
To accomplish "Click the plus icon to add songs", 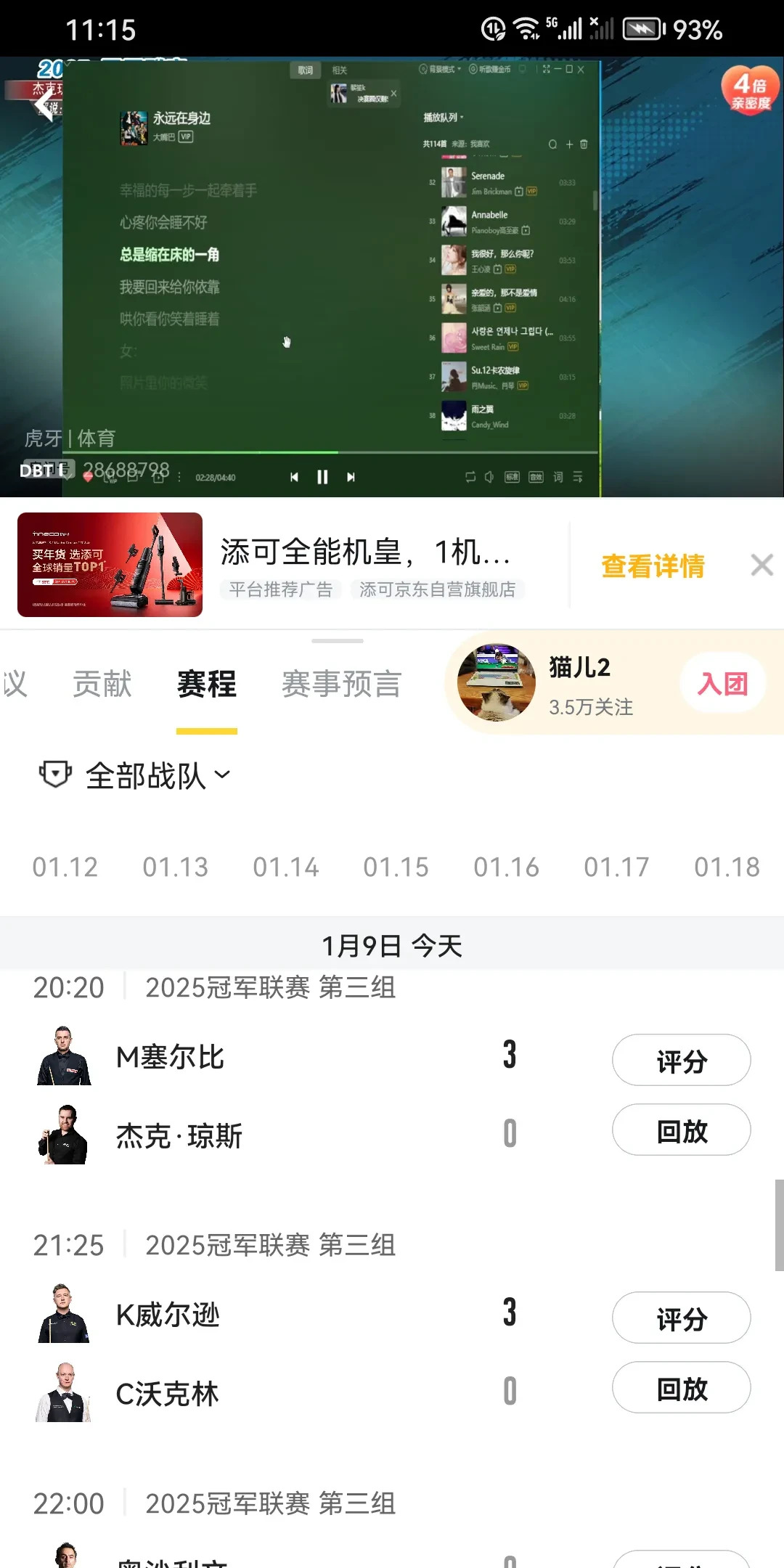I will point(569,144).
